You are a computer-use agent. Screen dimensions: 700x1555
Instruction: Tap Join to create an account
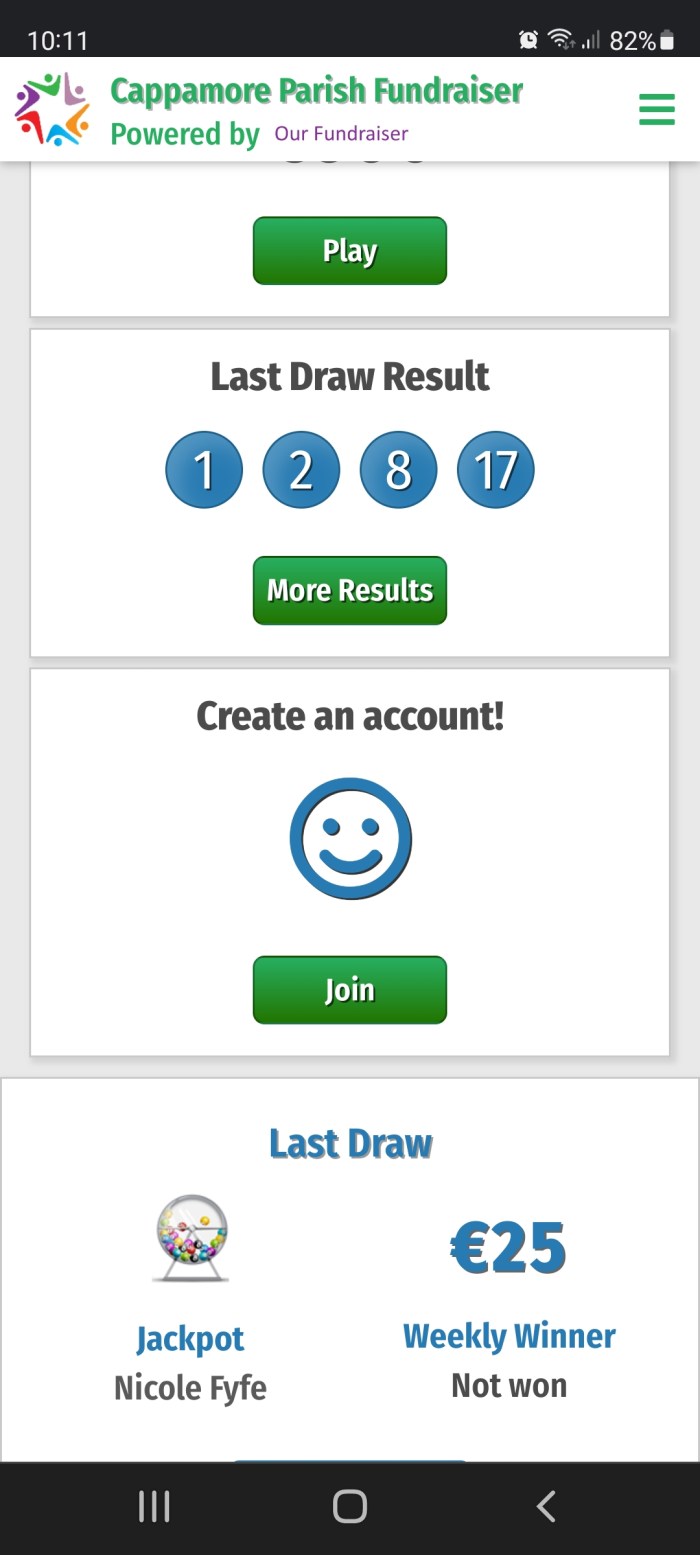(349, 990)
